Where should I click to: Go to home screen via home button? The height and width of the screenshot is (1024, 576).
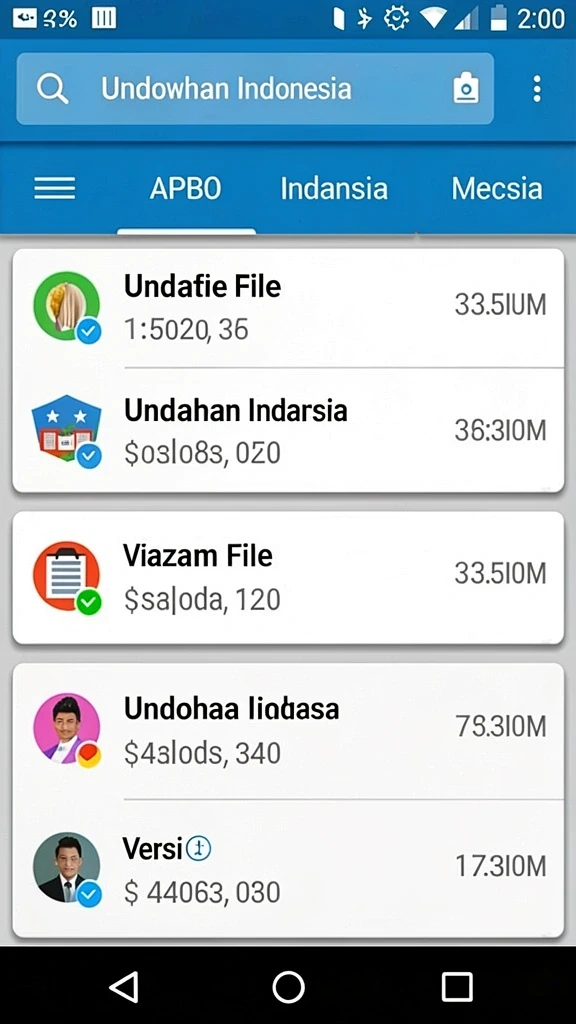pos(288,985)
